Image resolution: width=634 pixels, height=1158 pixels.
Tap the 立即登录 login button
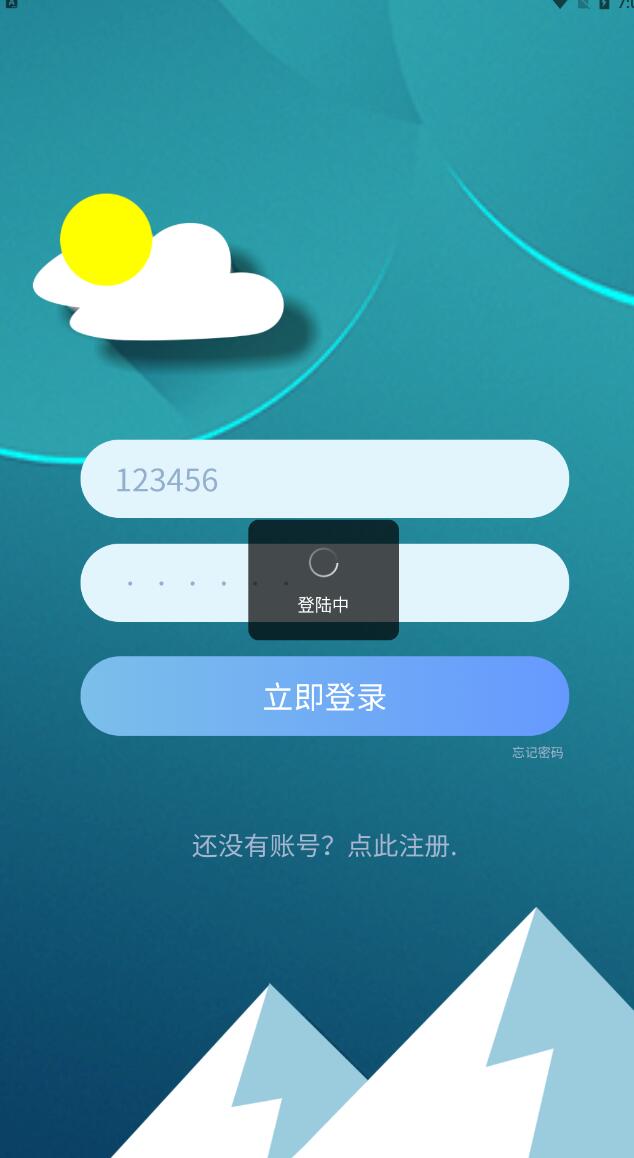pyautogui.click(x=324, y=696)
